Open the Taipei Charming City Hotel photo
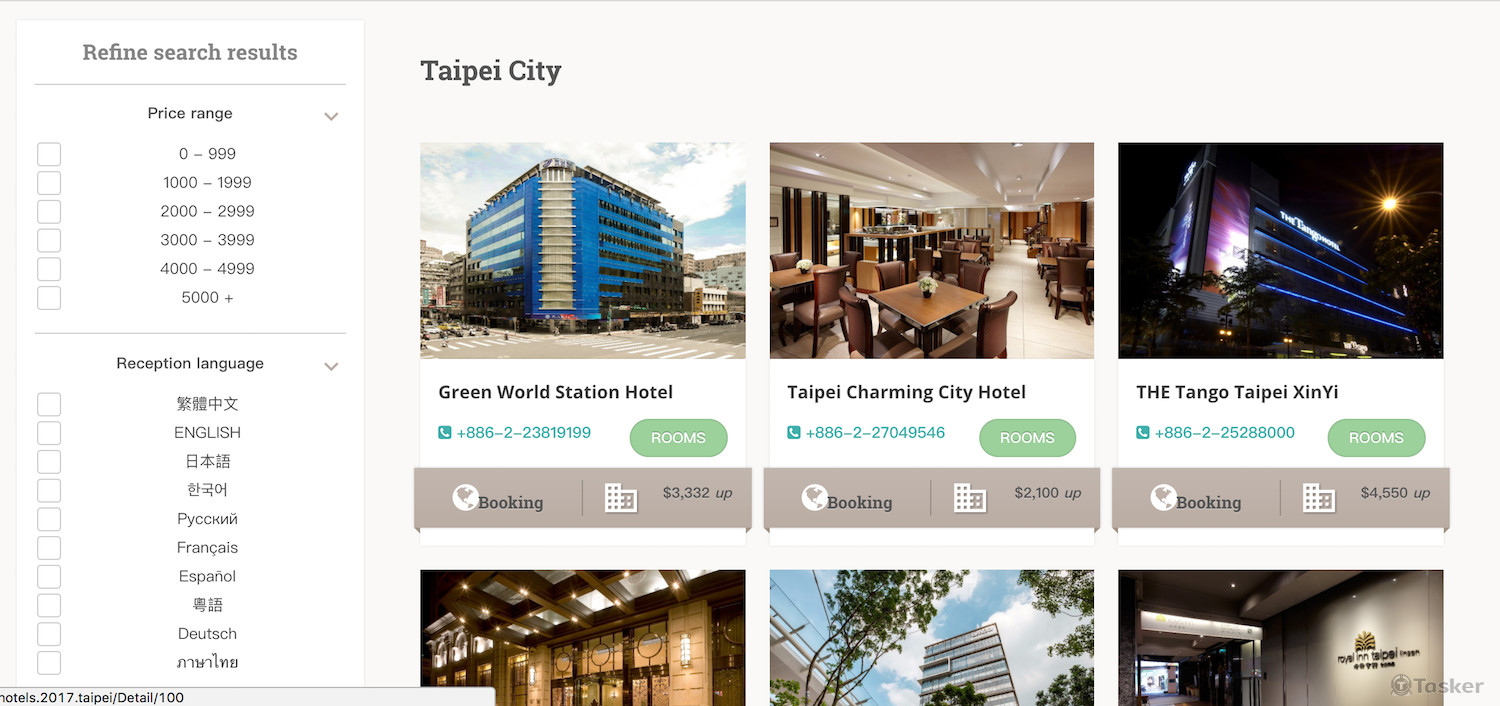Screen dimensions: 1500x706 pos(931,250)
